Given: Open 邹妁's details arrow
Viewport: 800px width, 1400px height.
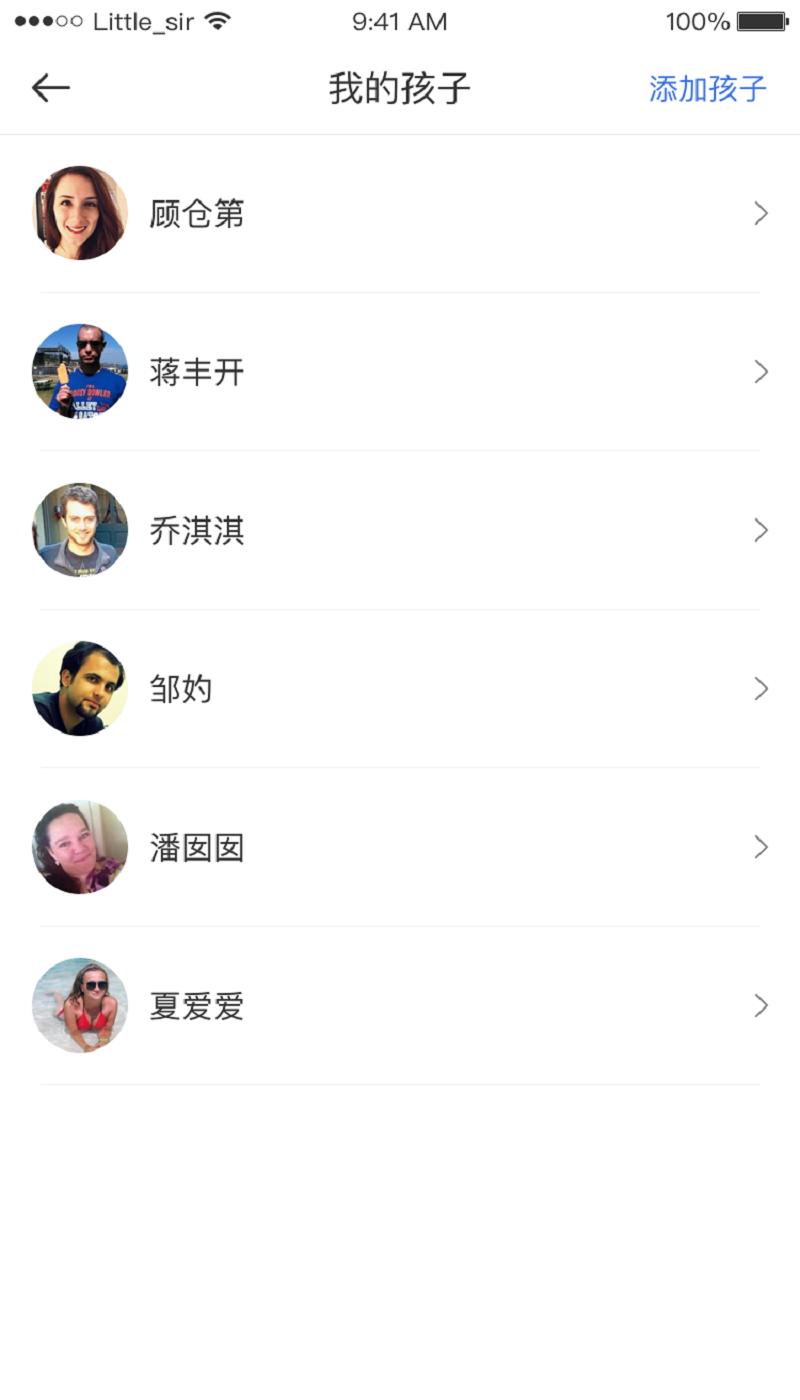Looking at the screenshot, I should [761, 688].
